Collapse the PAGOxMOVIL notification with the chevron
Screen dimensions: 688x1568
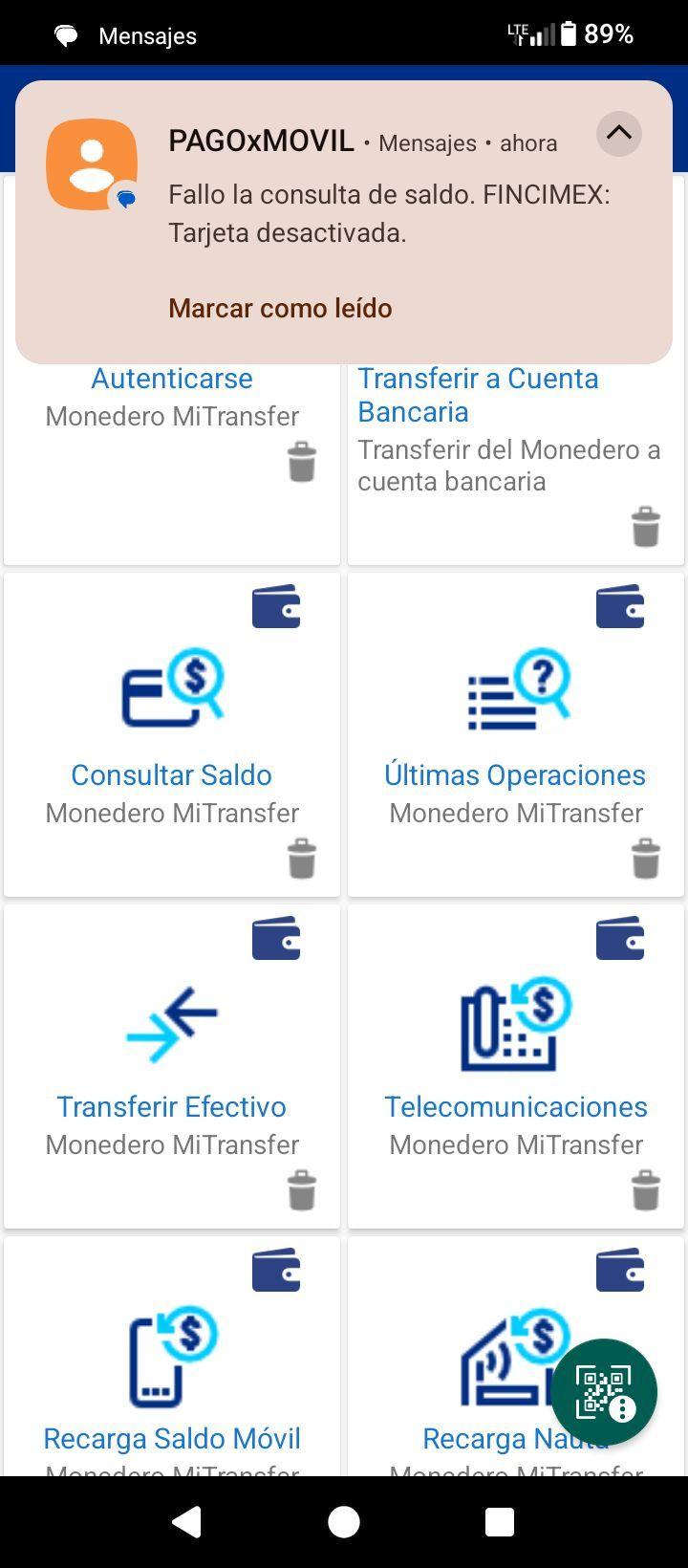pos(619,134)
